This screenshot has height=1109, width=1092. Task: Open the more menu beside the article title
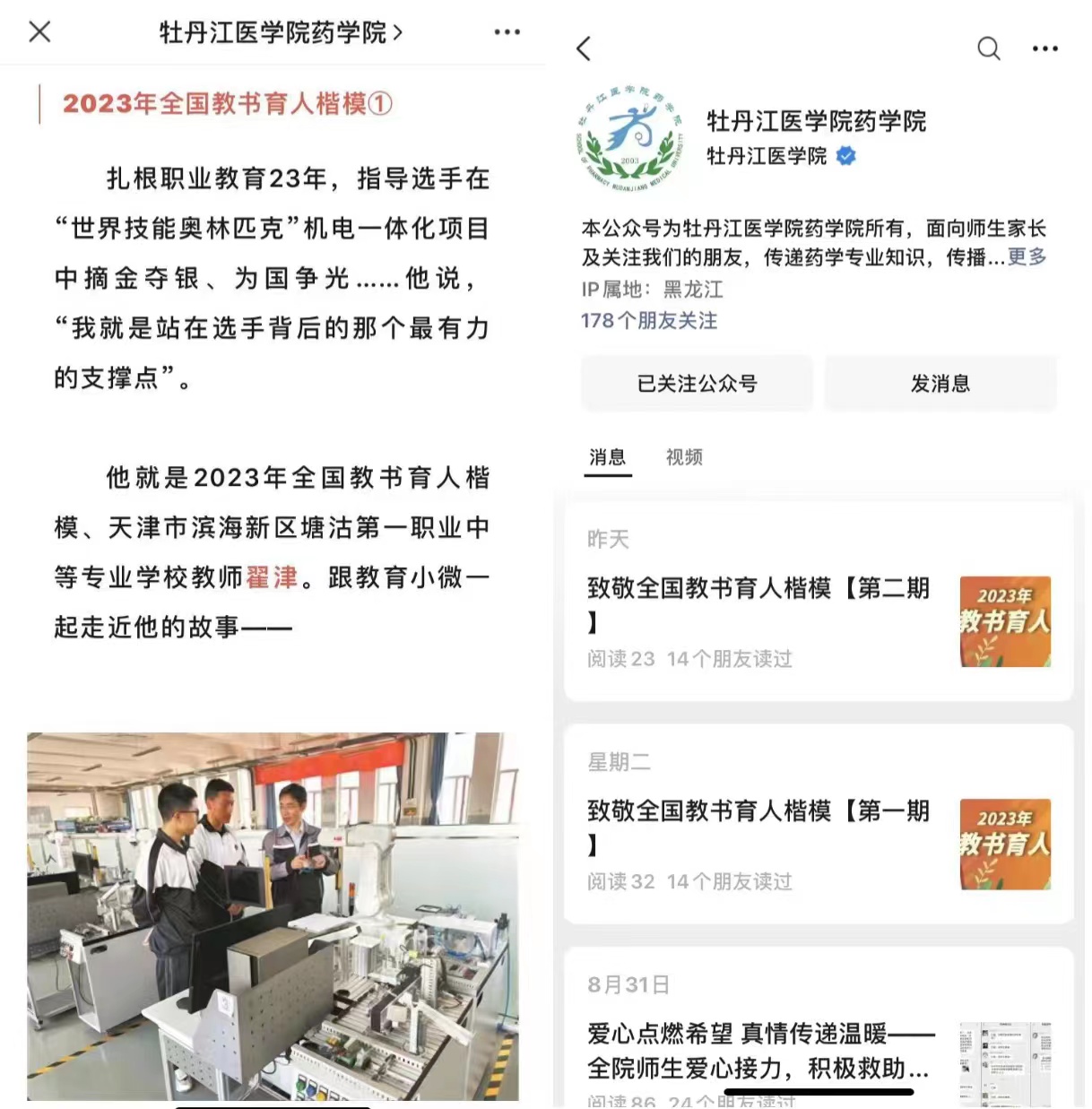[x=507, y=32]
